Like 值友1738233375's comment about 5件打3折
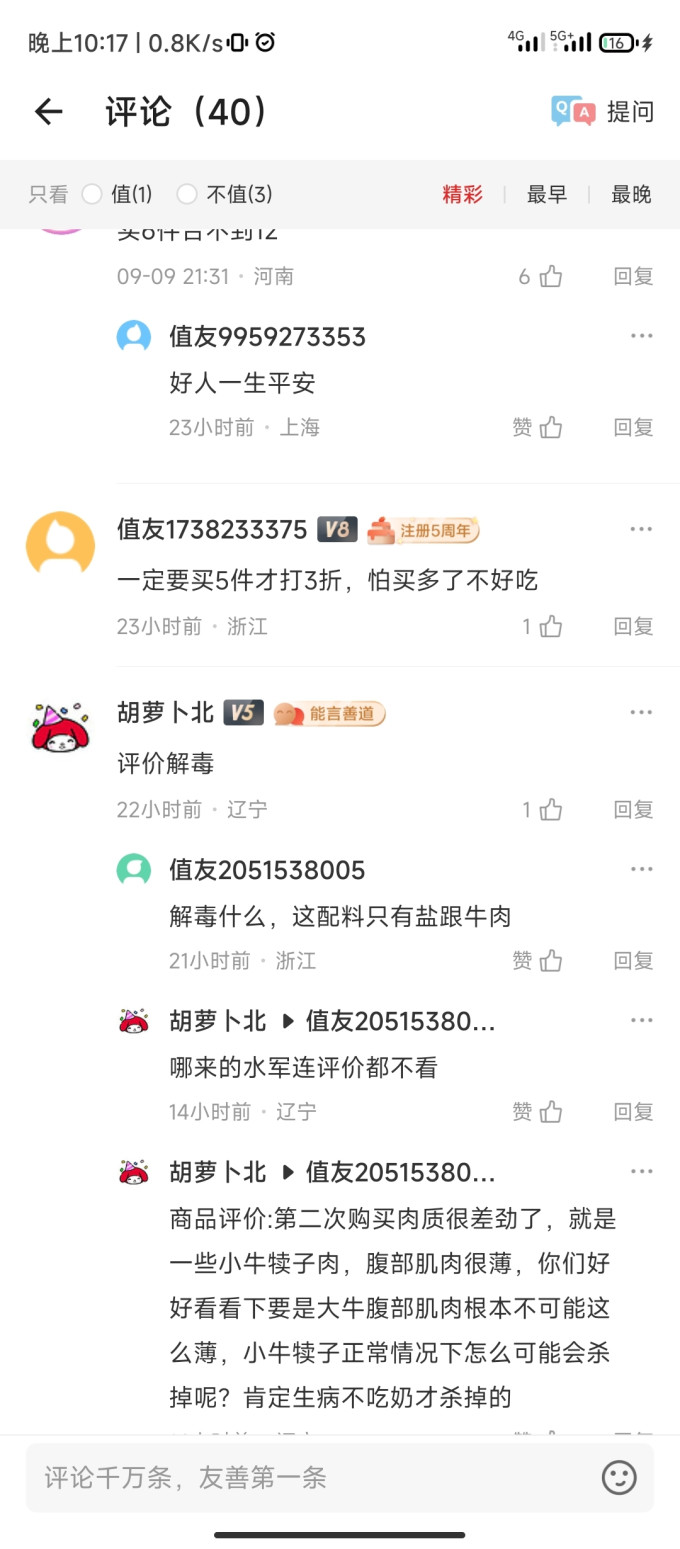The height and width of the screenshot is (1549, 680). (543, 627)
